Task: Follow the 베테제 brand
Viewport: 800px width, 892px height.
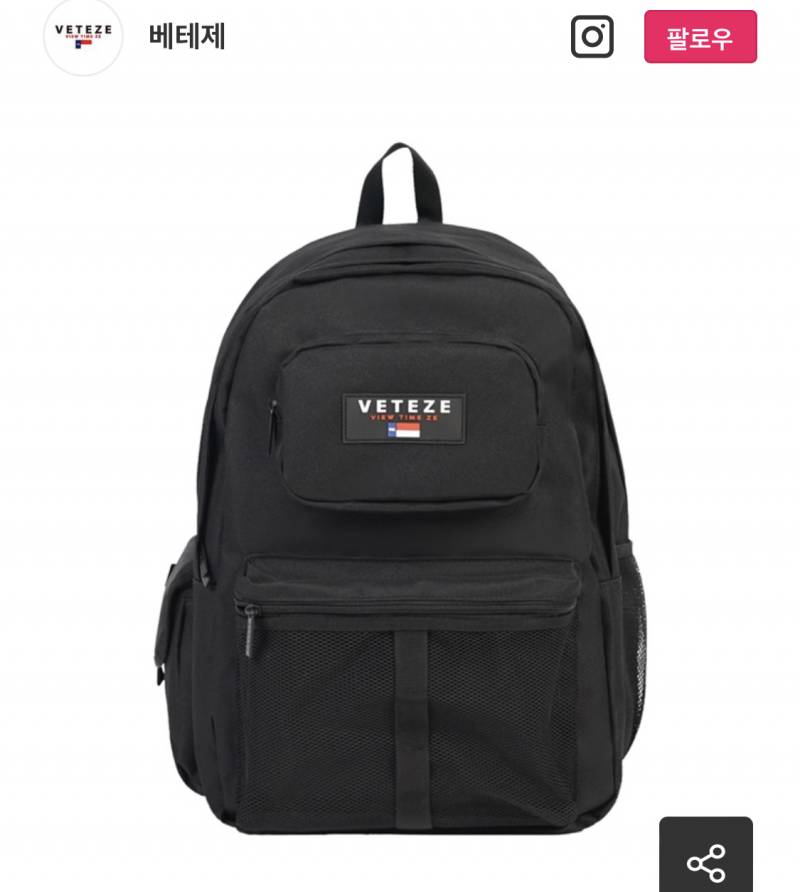Action: [700, 37]
